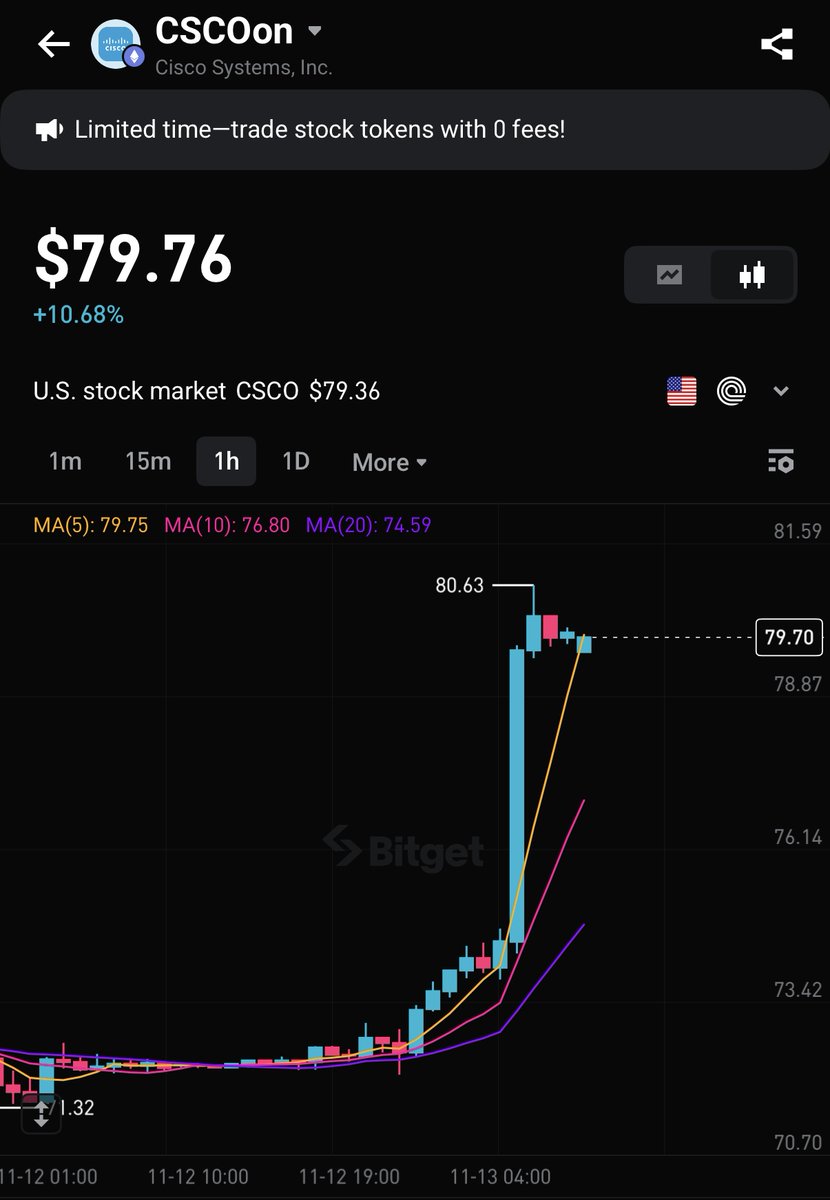Share this stock token page
This screenshot has width=830, height=1200.
pos(776,44)
